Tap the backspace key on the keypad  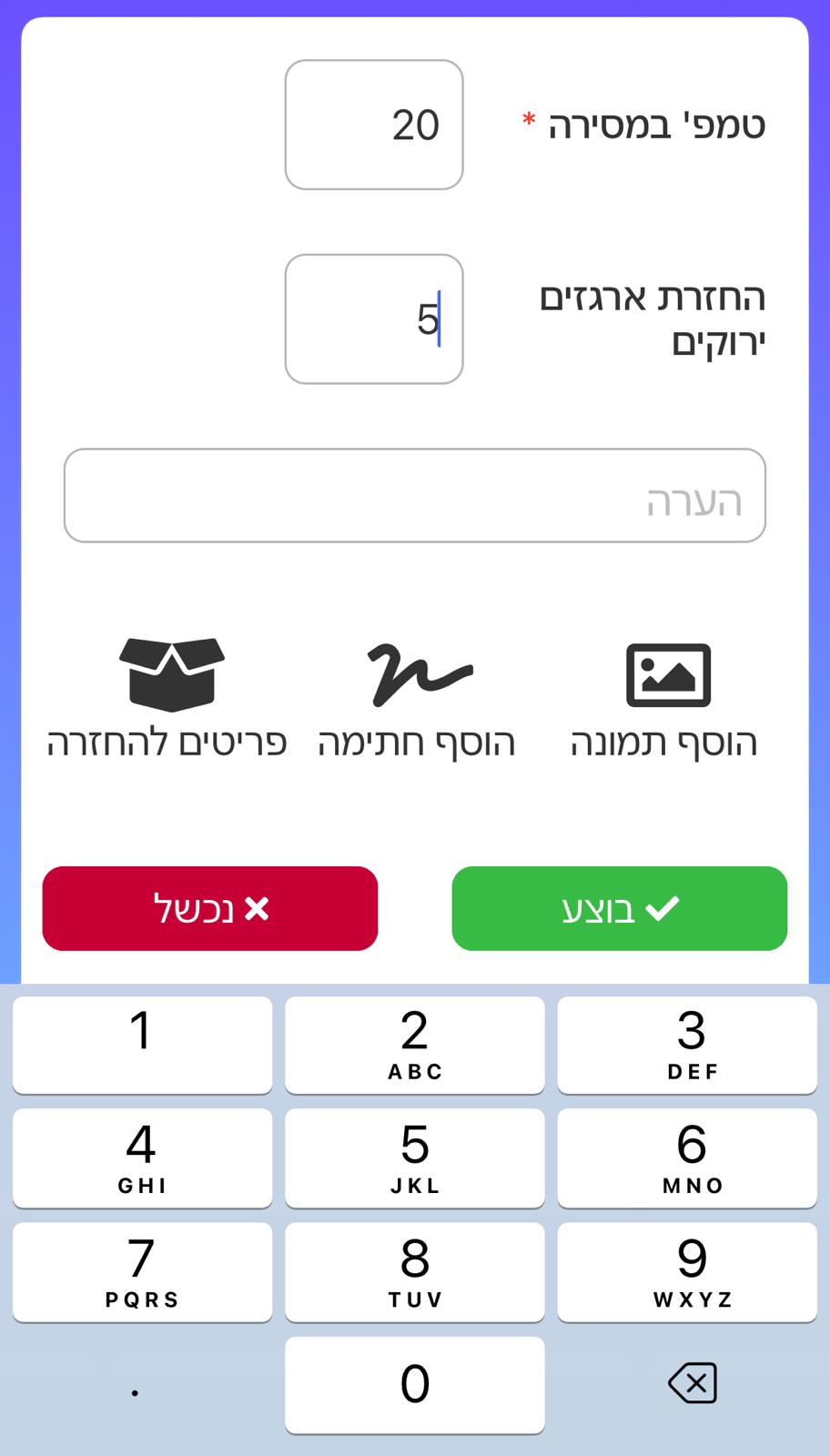pos(692,1384)
